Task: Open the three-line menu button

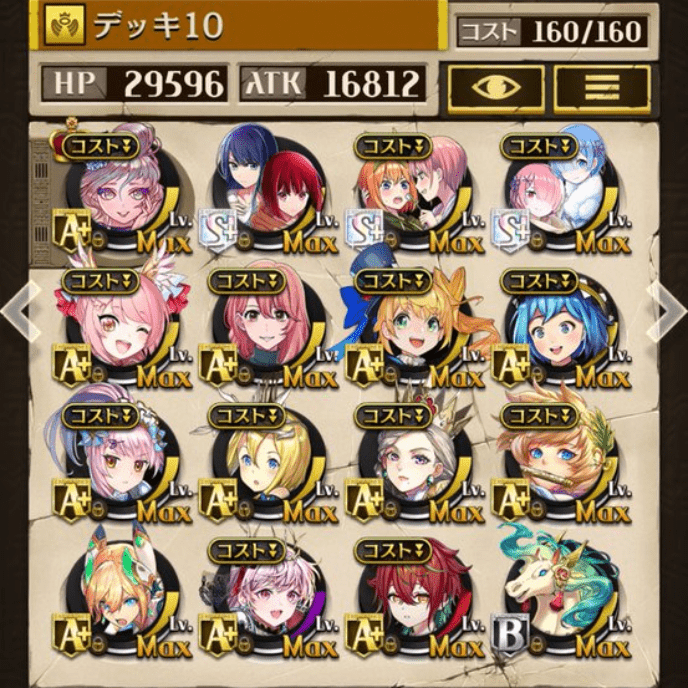Action: point(602,86)
